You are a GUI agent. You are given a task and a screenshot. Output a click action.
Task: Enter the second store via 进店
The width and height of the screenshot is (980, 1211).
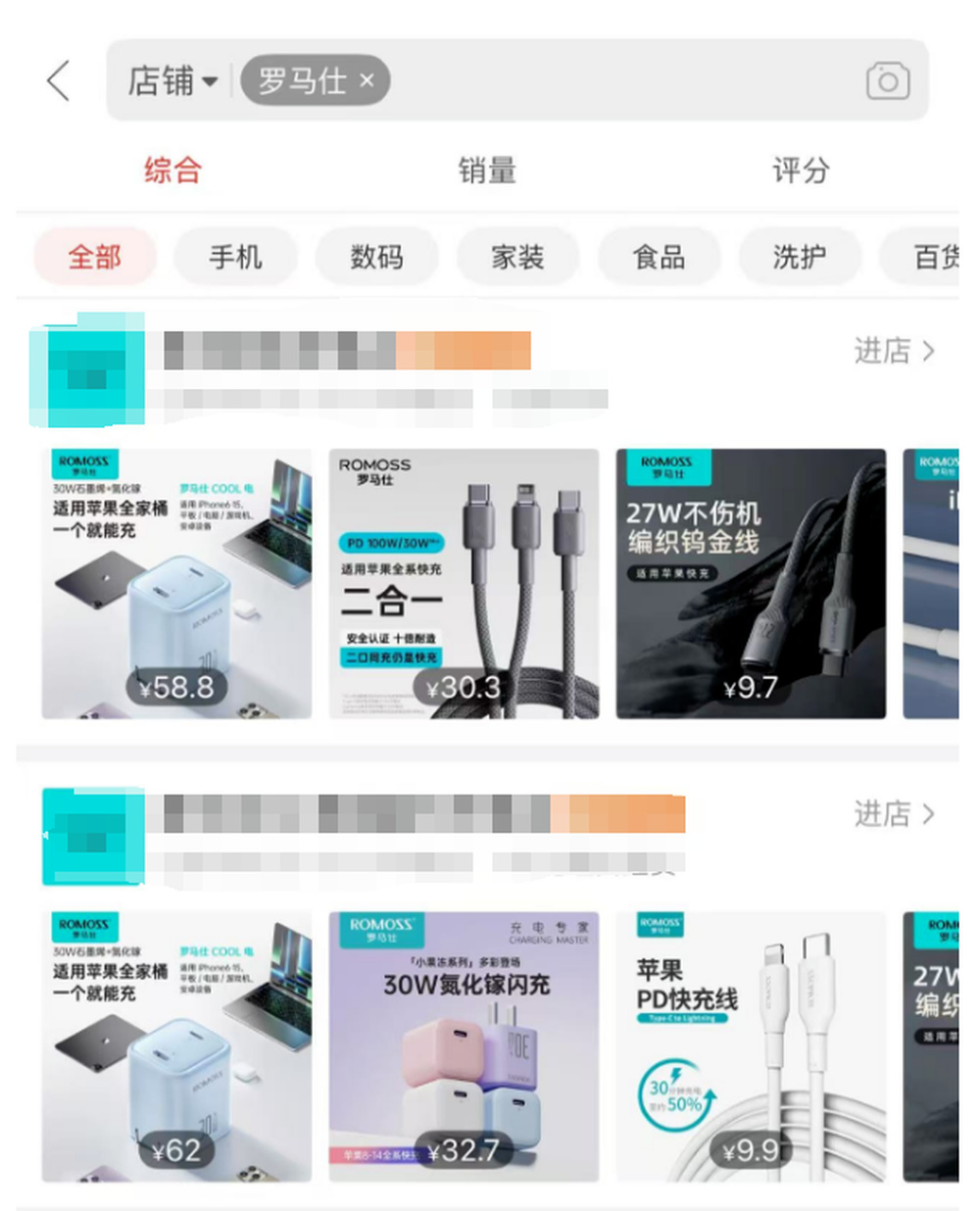[893, 813]
